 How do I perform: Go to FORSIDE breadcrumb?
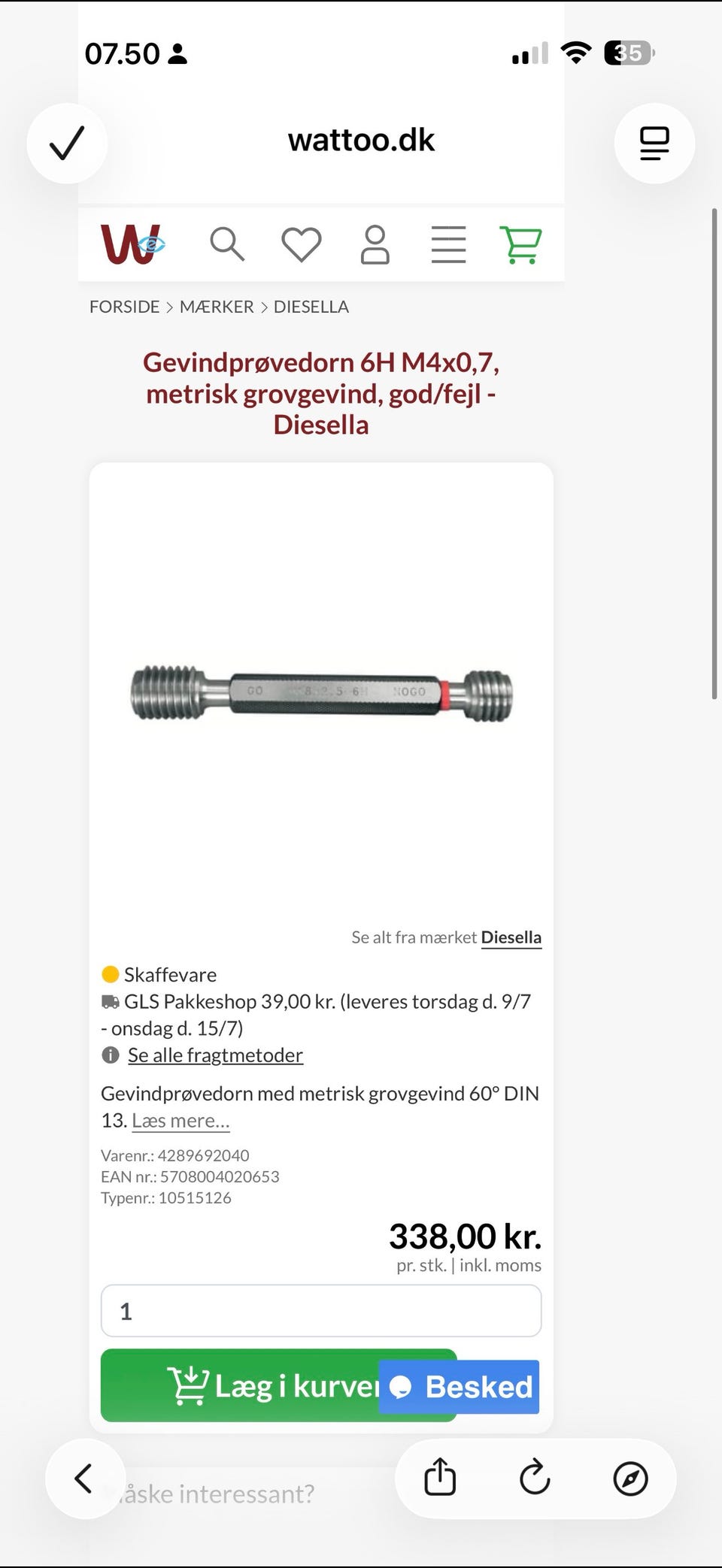pos(124,307)
